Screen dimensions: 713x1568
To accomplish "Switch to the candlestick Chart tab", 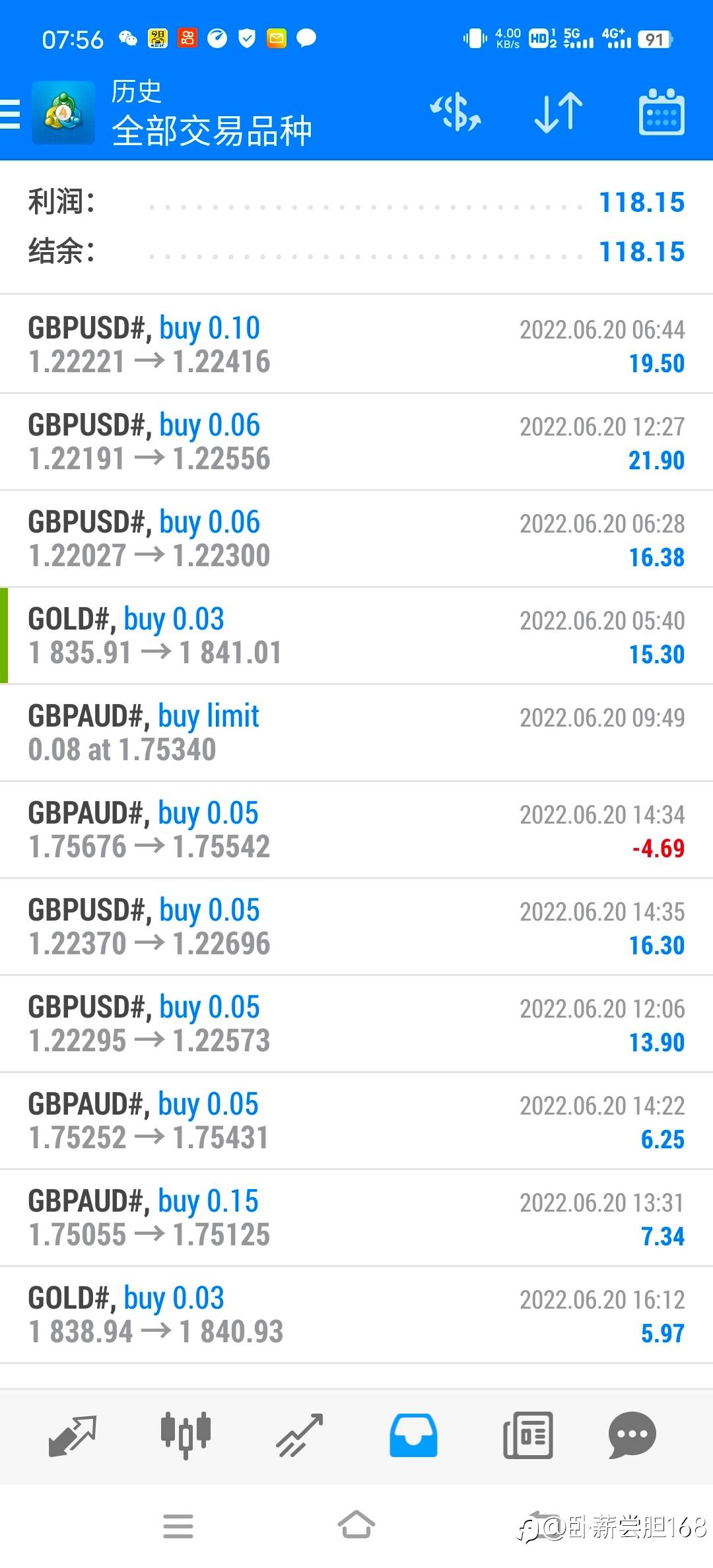I will pyautogui.click(x=186, y=1436).
